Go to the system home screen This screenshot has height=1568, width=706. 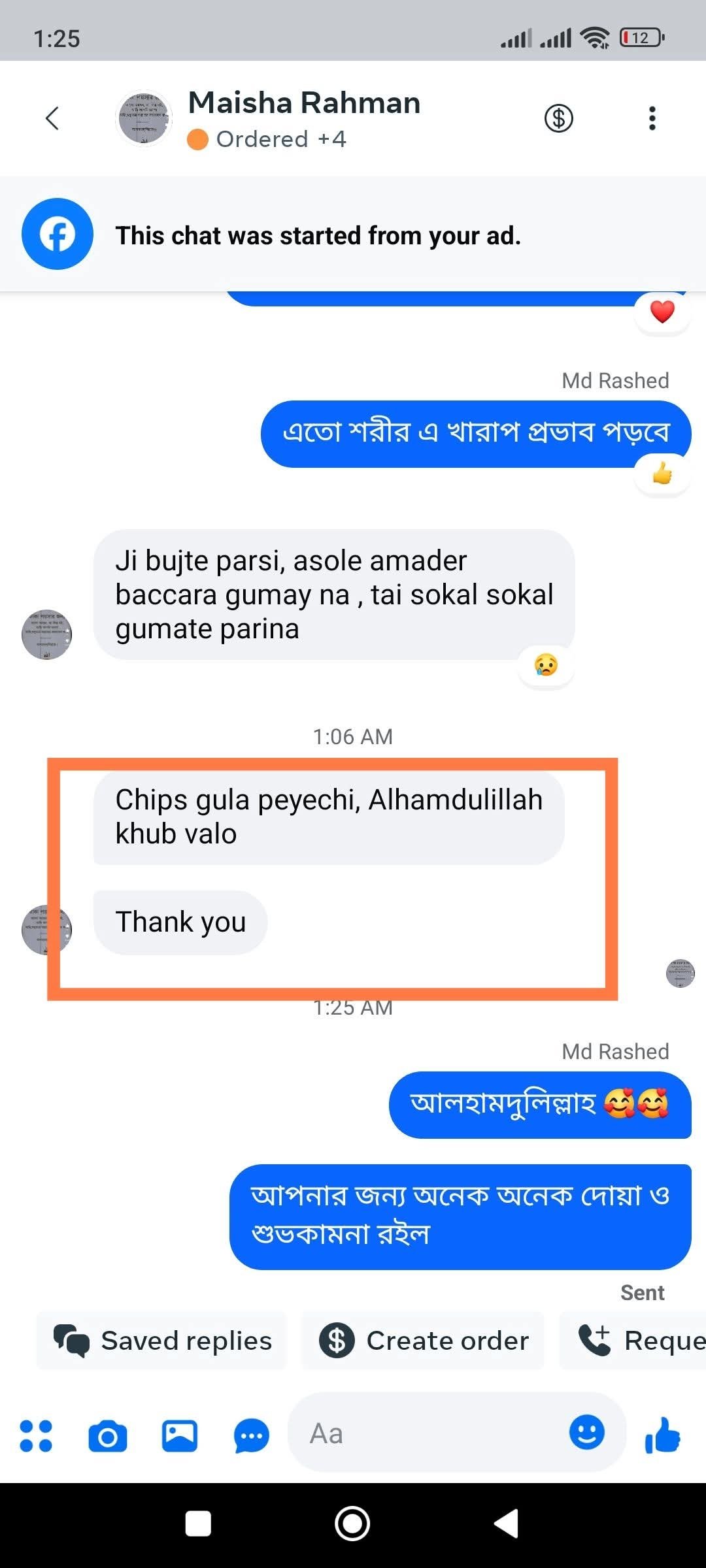coord(352,1524)
